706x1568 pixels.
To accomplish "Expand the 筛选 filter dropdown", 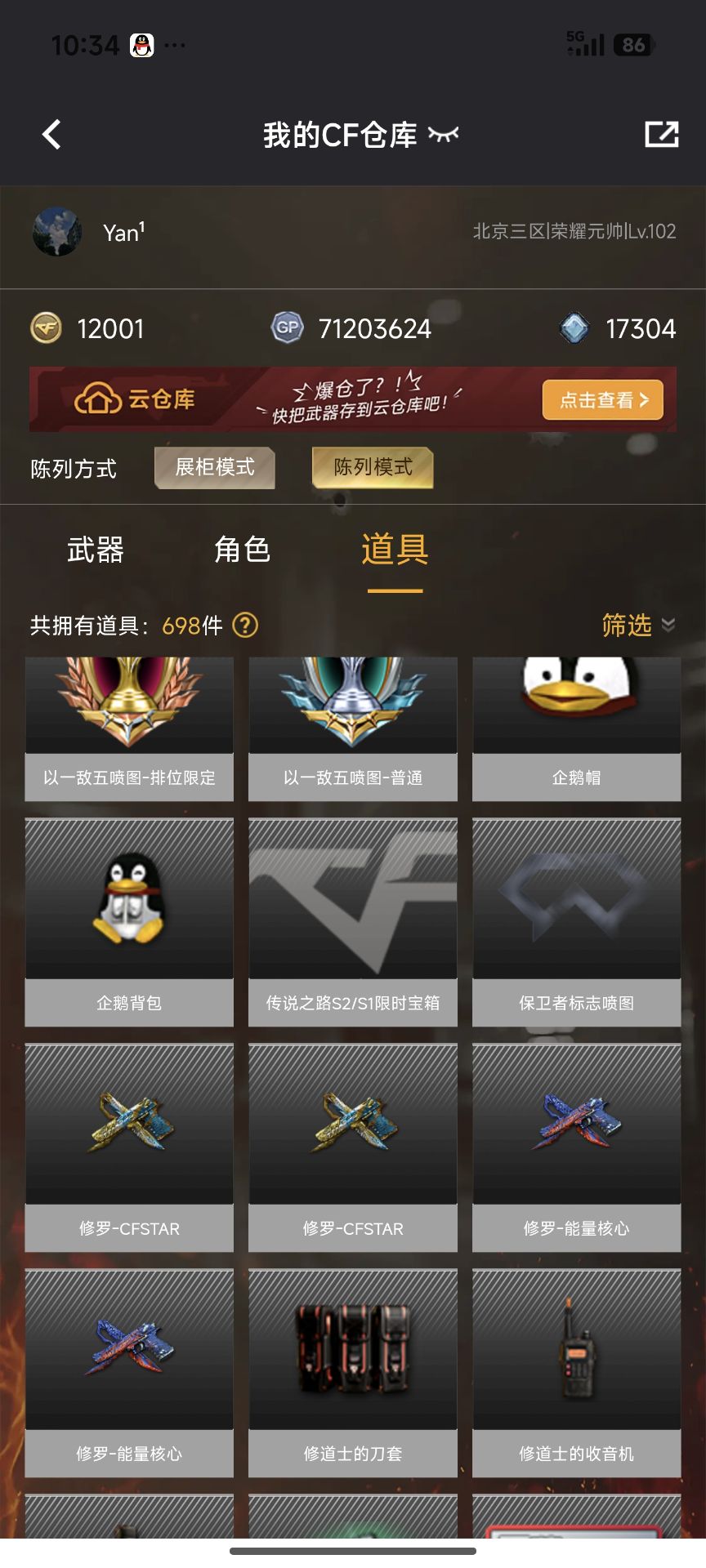I will tap(639, 625).
